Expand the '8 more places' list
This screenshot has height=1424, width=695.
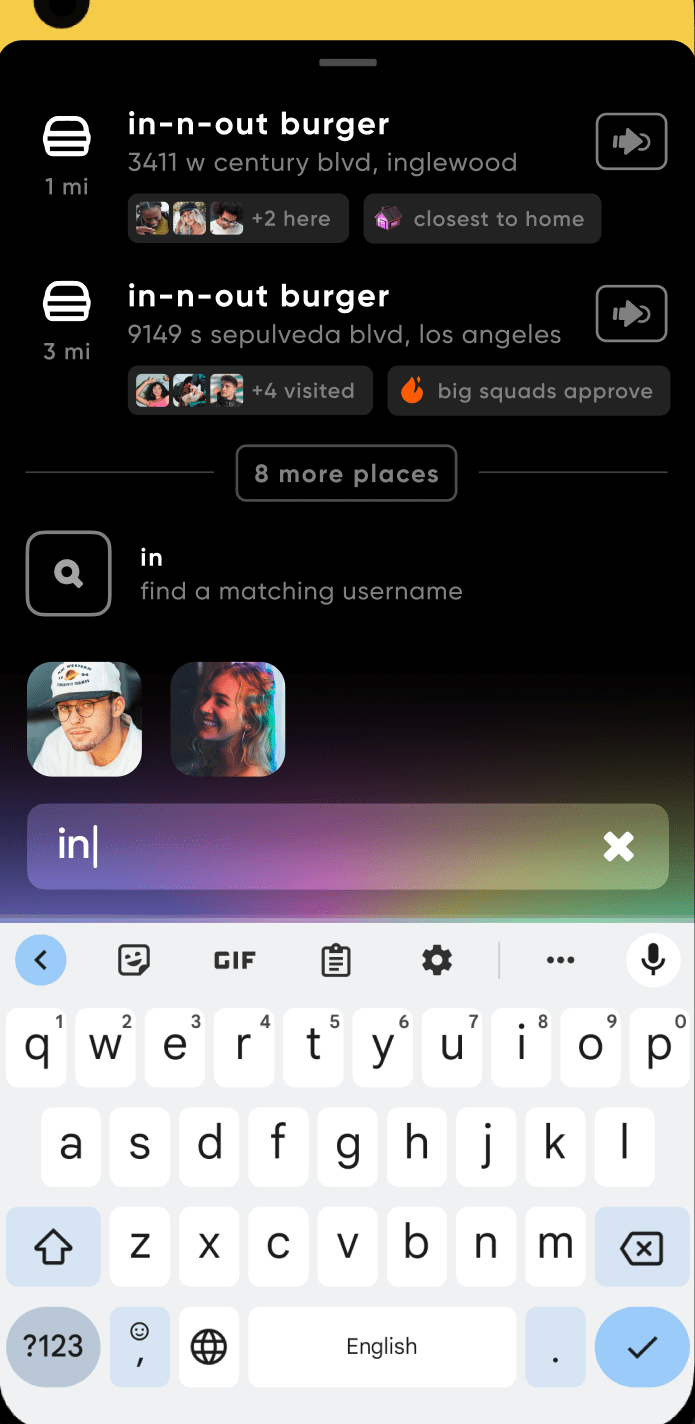point(346,473)
